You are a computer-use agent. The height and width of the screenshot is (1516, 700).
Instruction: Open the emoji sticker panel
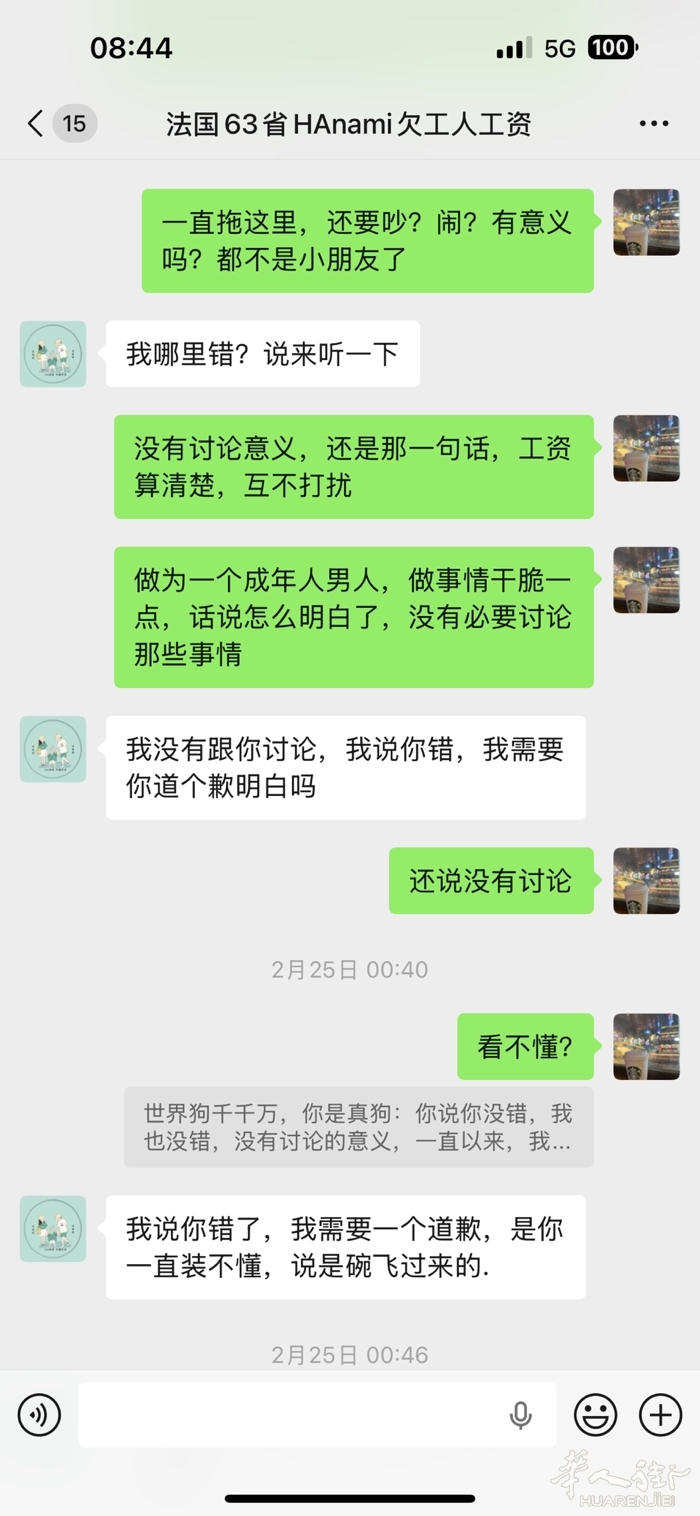pos(595,1415)
